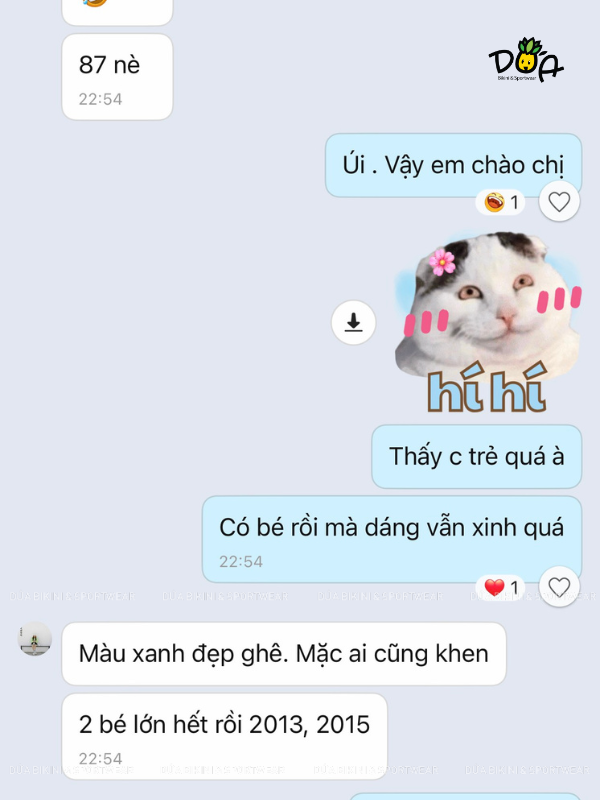The height and width of the screenshot is (800, 600).
Task: View the laughing reaction on "Vậy em chào chị"
Action: tap(502, 202)
